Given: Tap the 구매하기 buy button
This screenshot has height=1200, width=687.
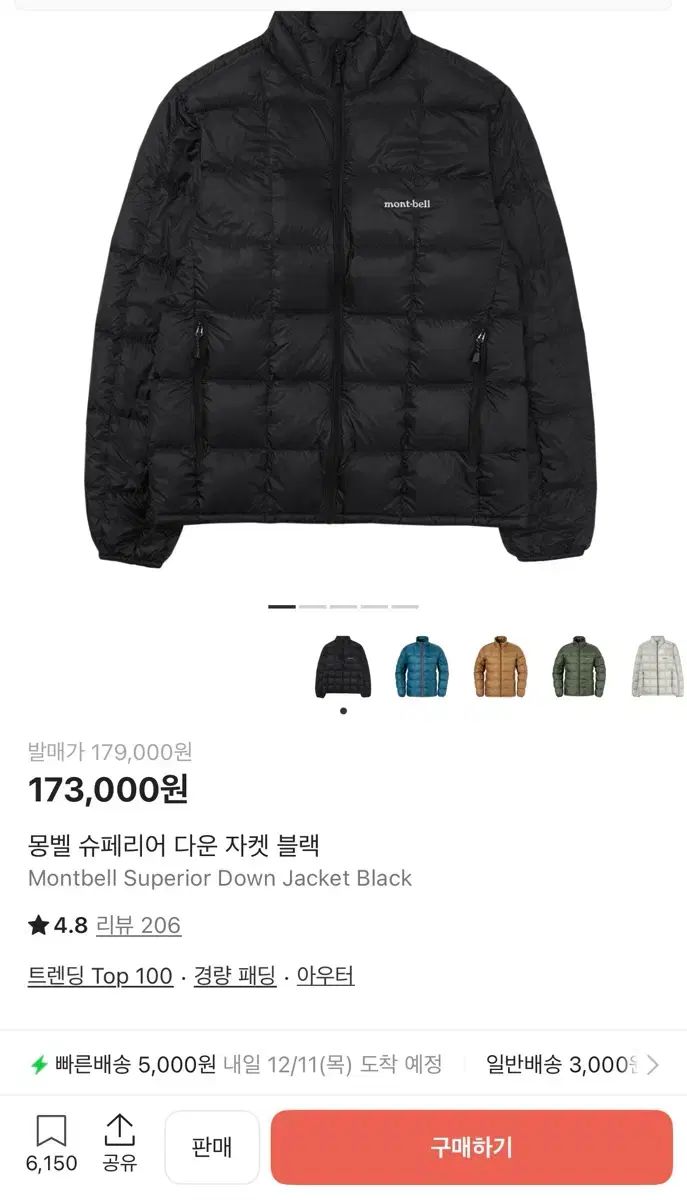Looking at the screenshot, I should pos(471,1147).
